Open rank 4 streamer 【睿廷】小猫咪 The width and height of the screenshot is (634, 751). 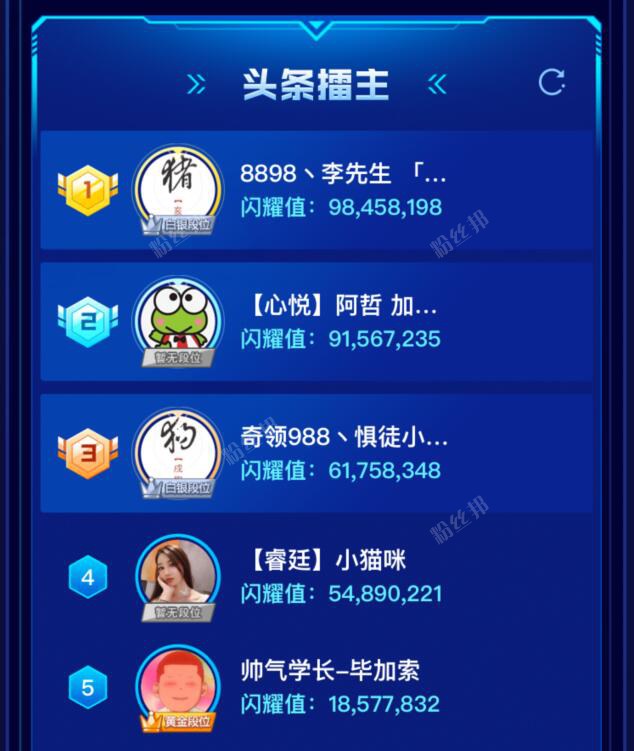(x=322, y=560)
